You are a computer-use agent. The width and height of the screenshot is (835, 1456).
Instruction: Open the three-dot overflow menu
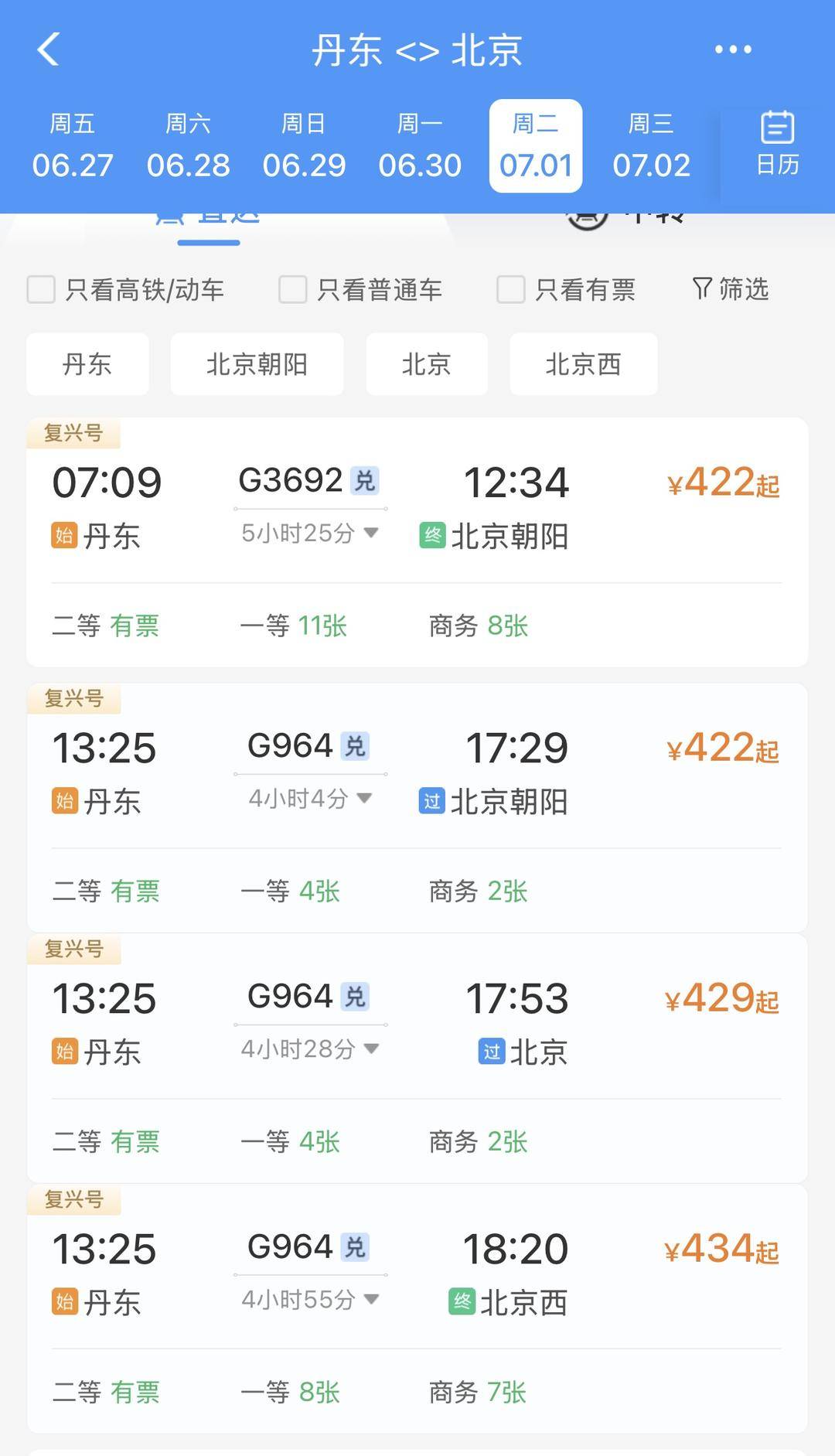pyautogui.click(x=732, y=49)
